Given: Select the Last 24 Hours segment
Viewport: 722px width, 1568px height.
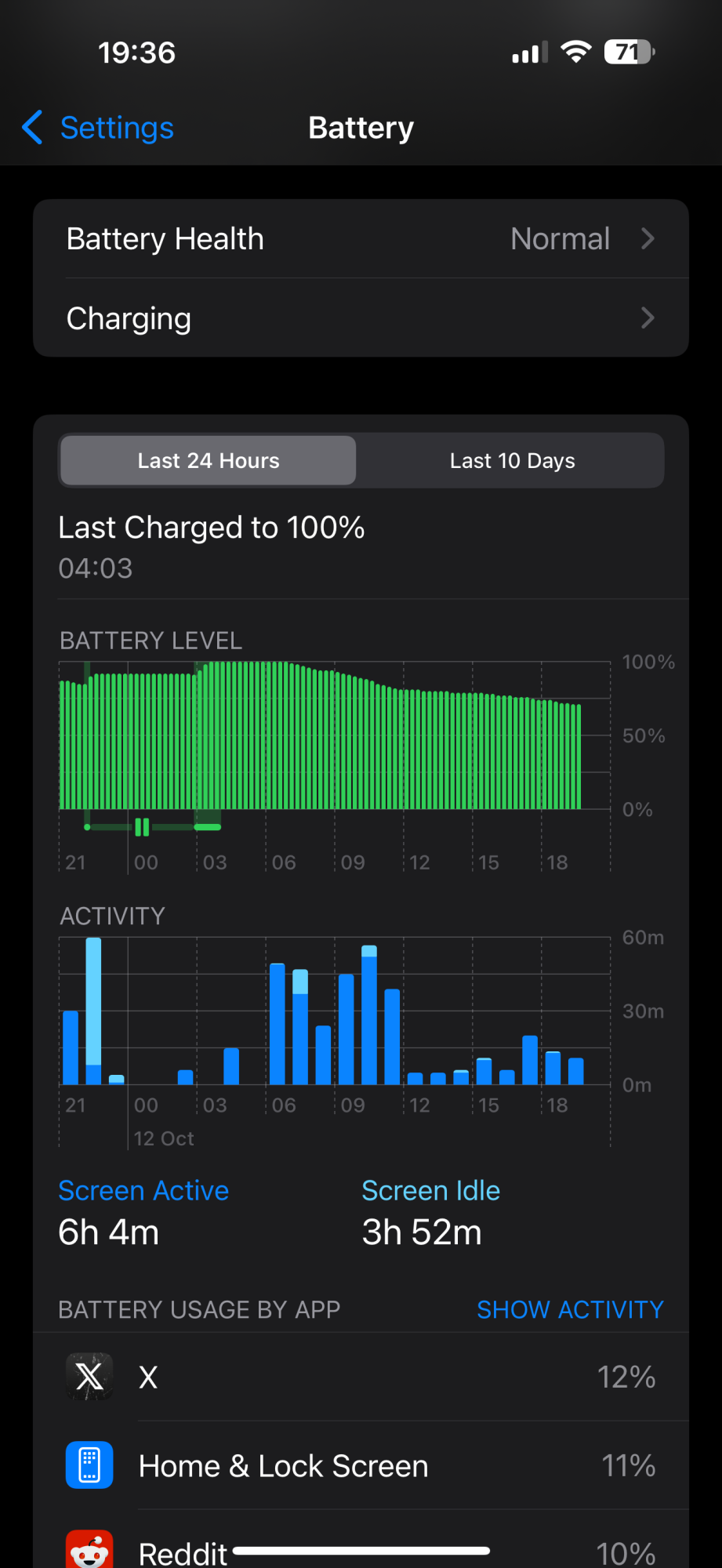Looking at the screenshot, I should tap(209, 461).
